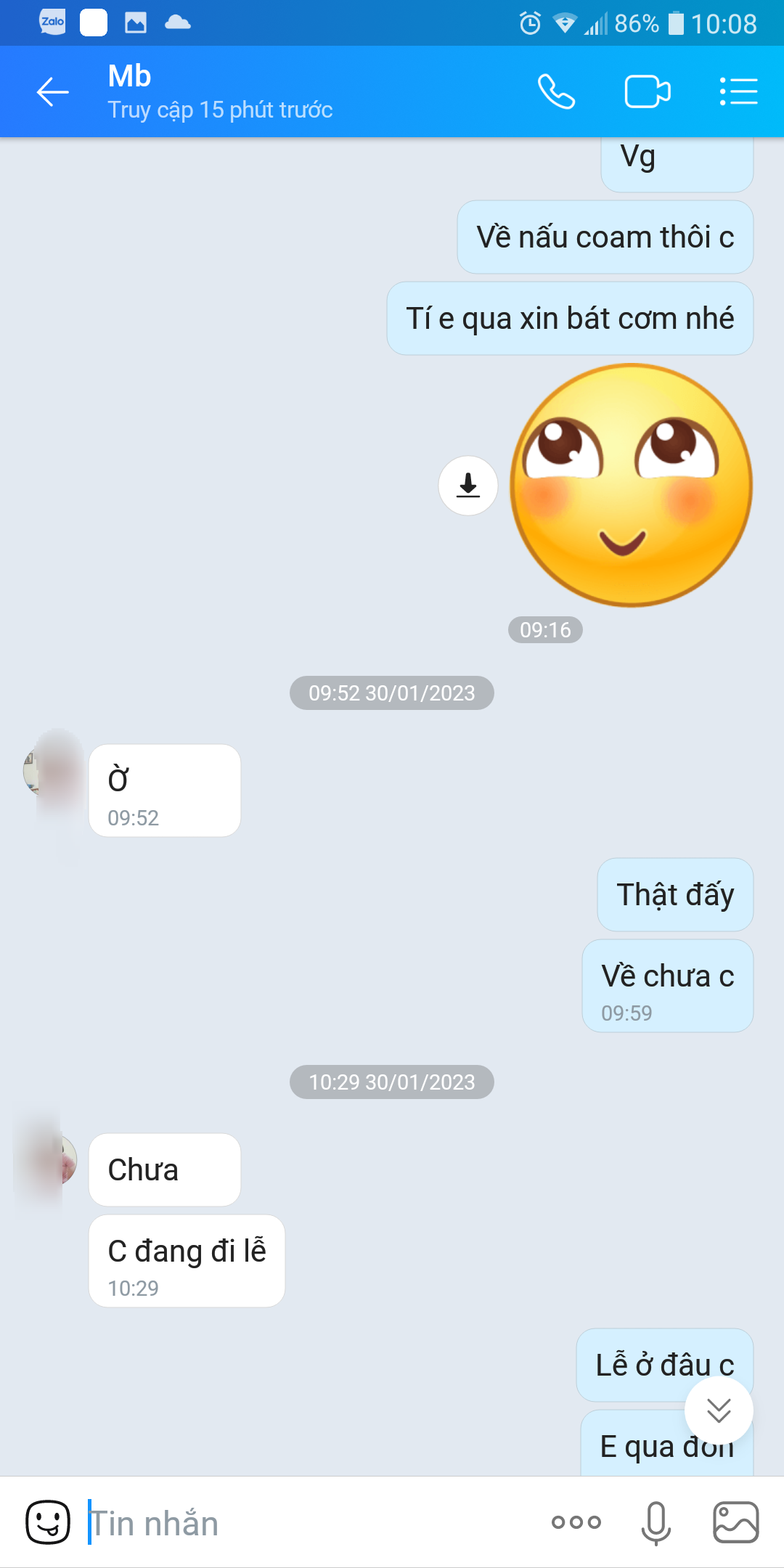View the blushing emoji sticker
Viewport: 784px width, 1568px height.
click(x=631, y=485)
